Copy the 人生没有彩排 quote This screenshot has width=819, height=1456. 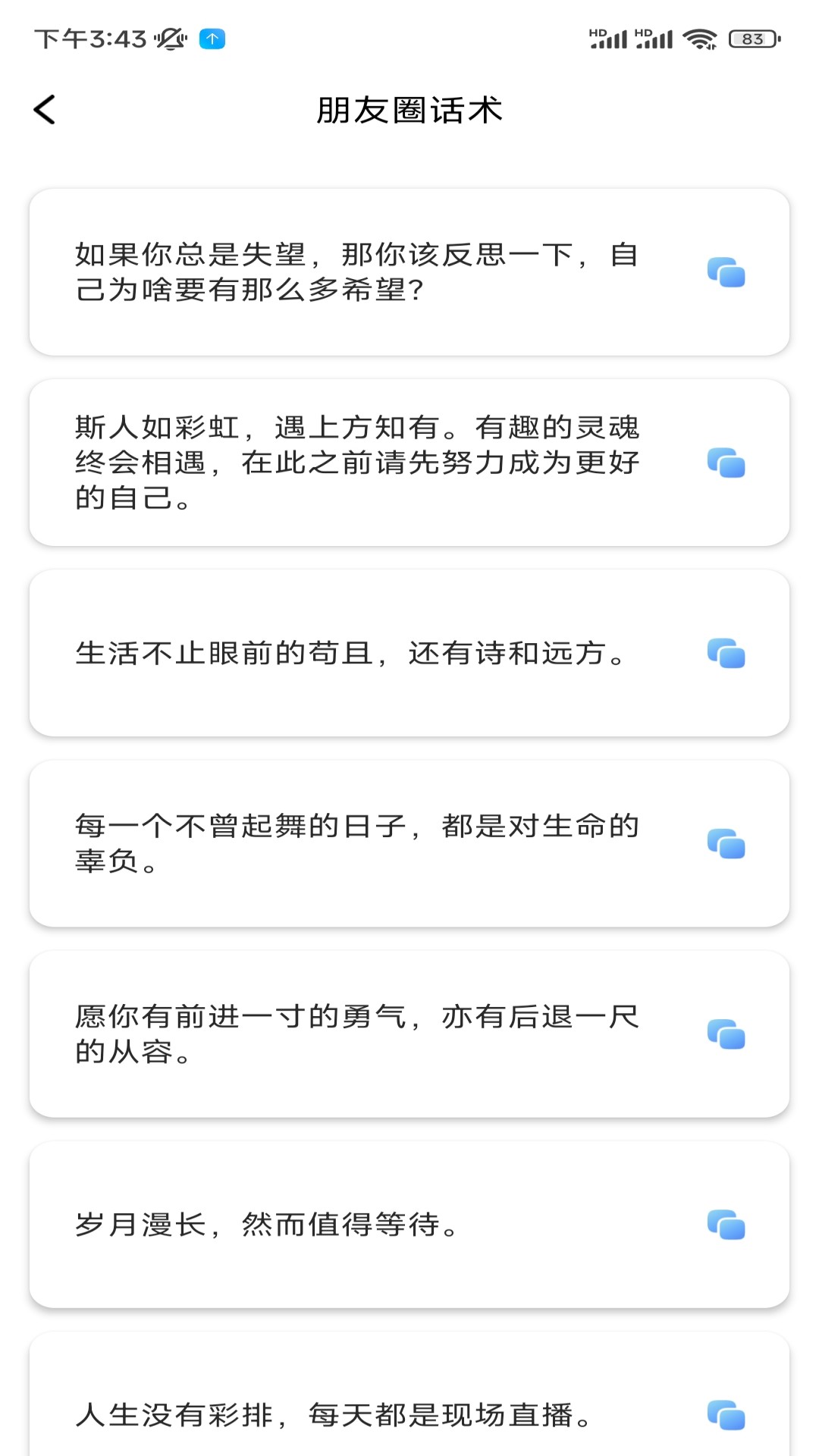(x=726, y=1414)
